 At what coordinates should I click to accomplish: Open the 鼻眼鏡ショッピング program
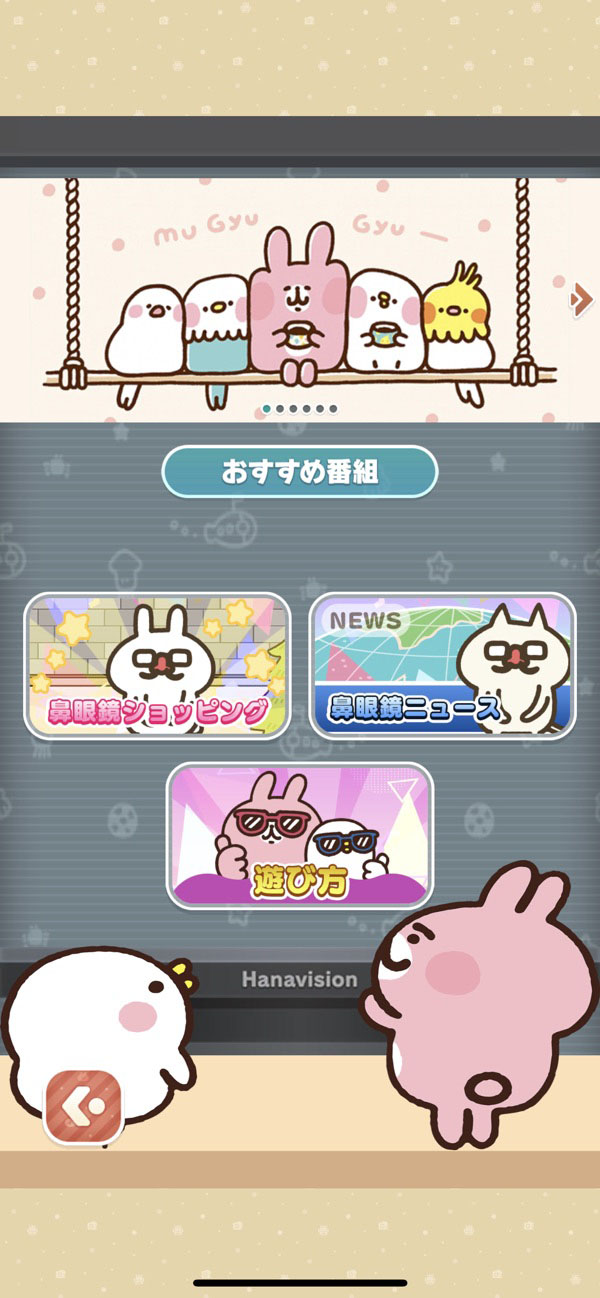coord(157,666)
